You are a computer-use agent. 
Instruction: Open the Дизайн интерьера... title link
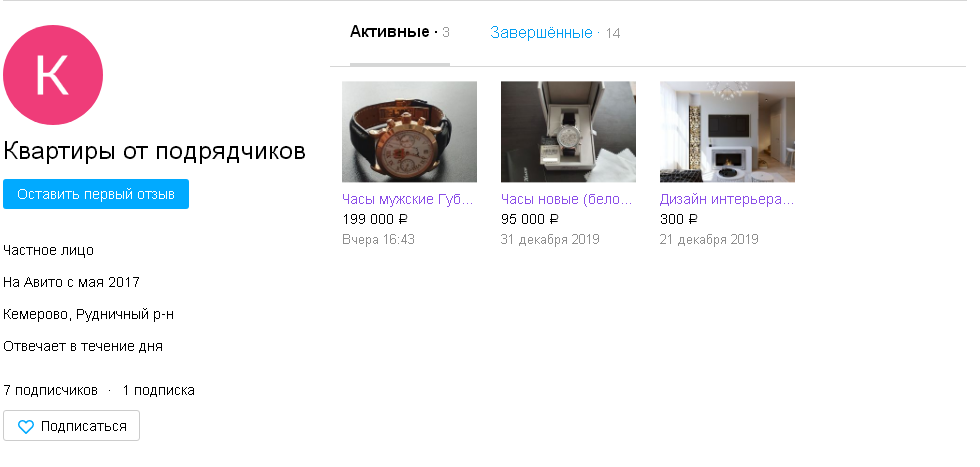click(x=726, y=199)
